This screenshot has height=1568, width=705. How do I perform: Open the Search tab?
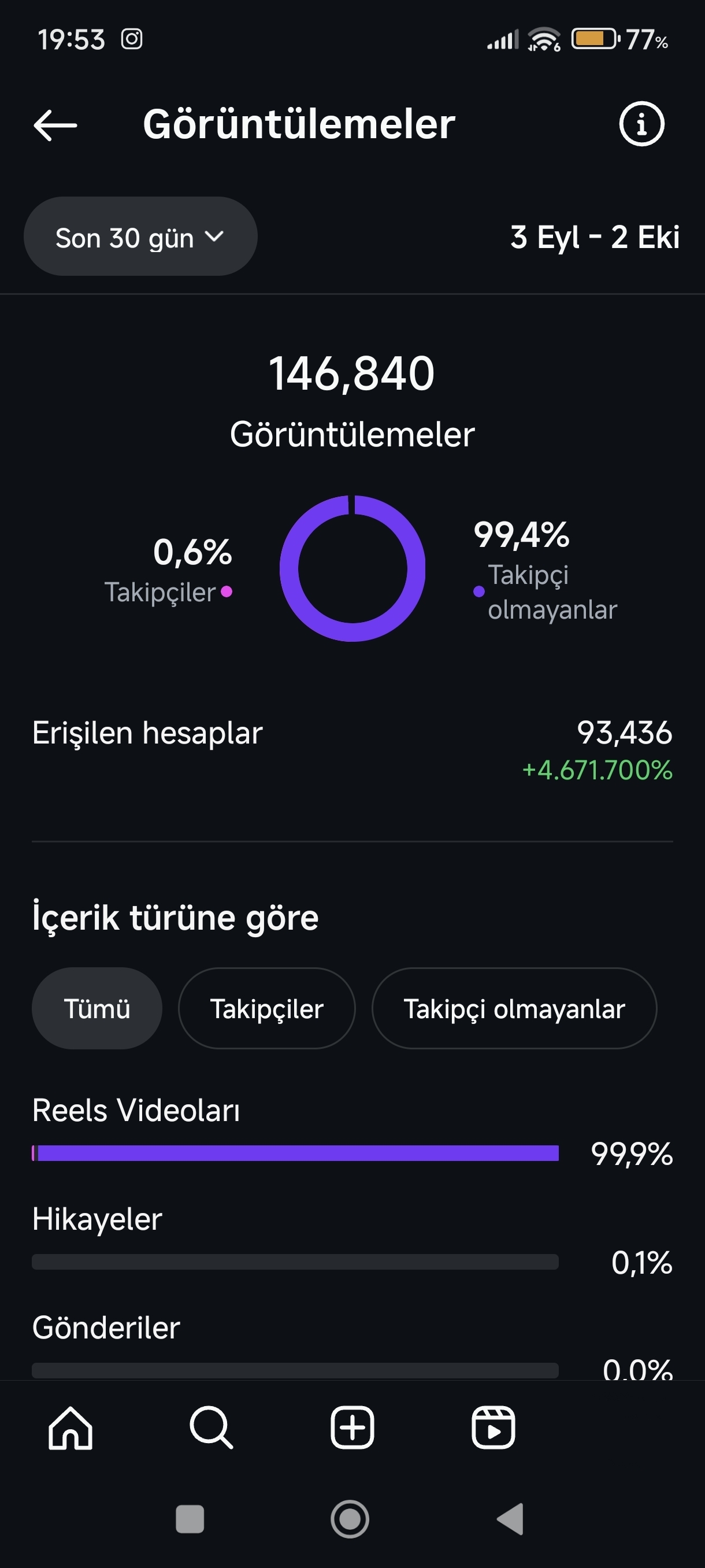pyautogui.click(x=211, y=1428)
